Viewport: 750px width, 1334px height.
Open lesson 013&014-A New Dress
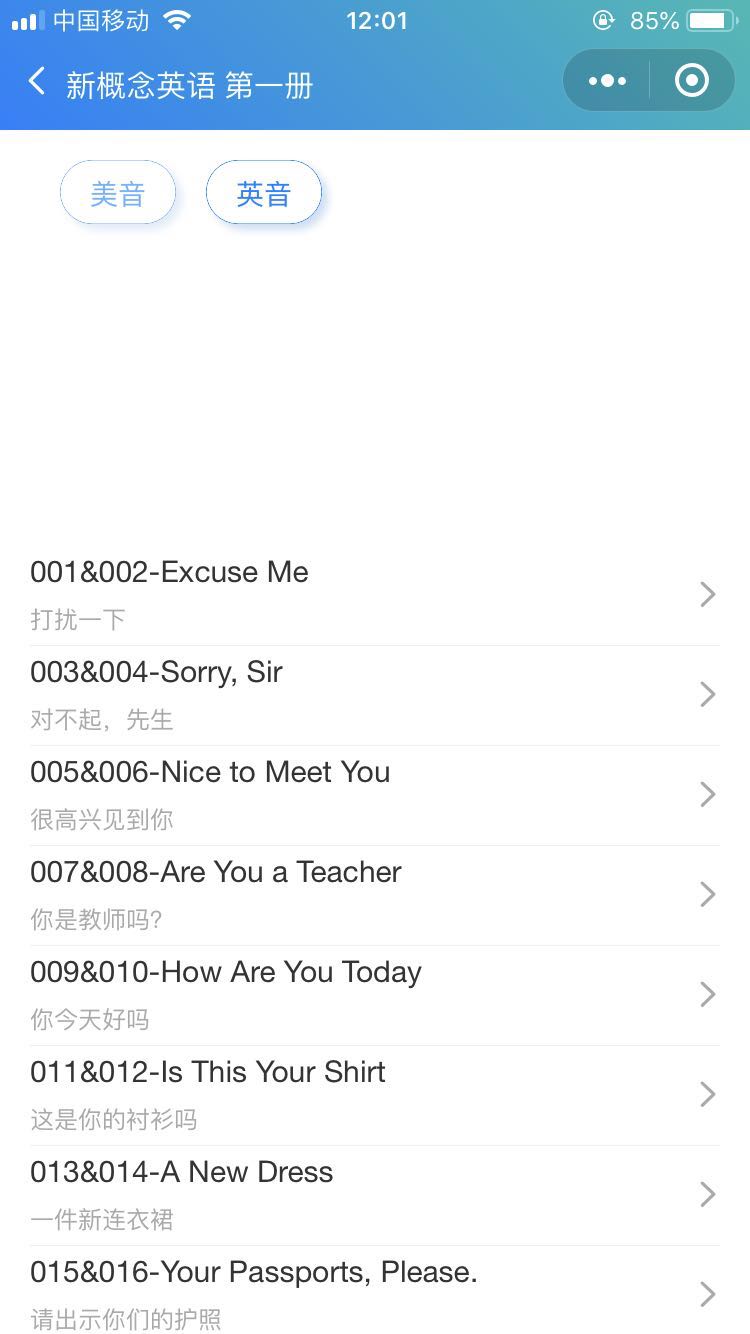375,1195
